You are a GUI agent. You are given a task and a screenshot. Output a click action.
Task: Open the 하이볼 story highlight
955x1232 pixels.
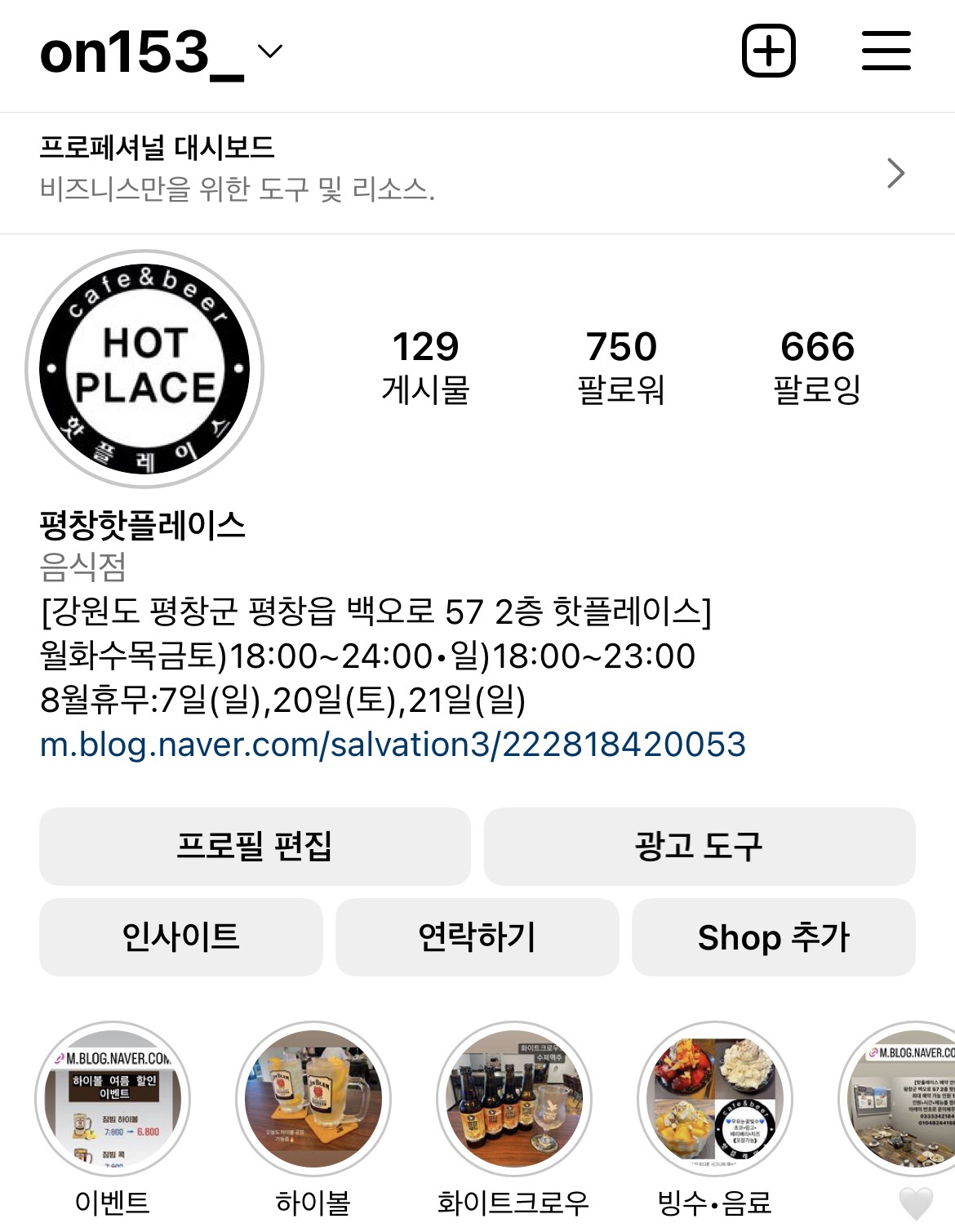coord(313,1099)
